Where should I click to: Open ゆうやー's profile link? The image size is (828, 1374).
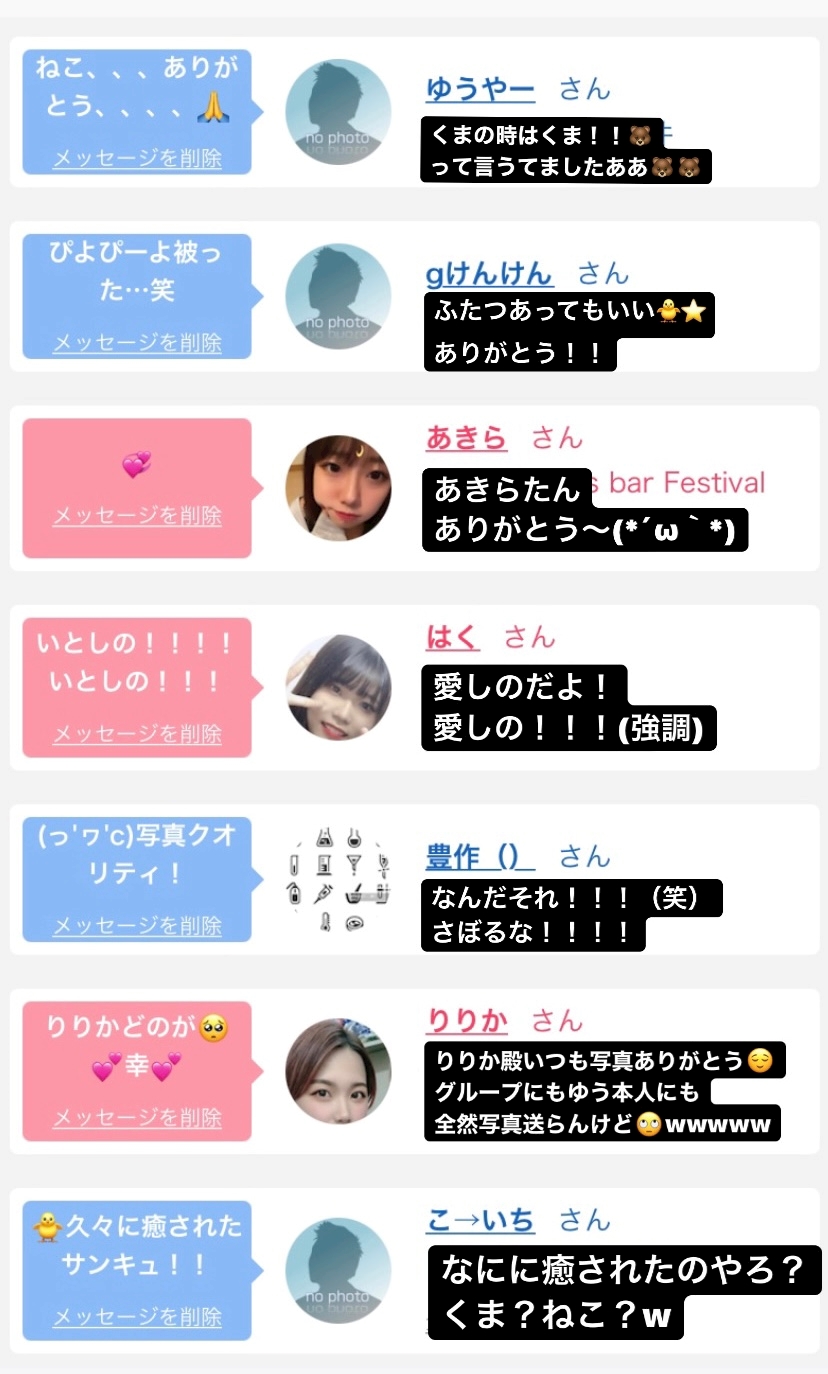coord(480,89)
